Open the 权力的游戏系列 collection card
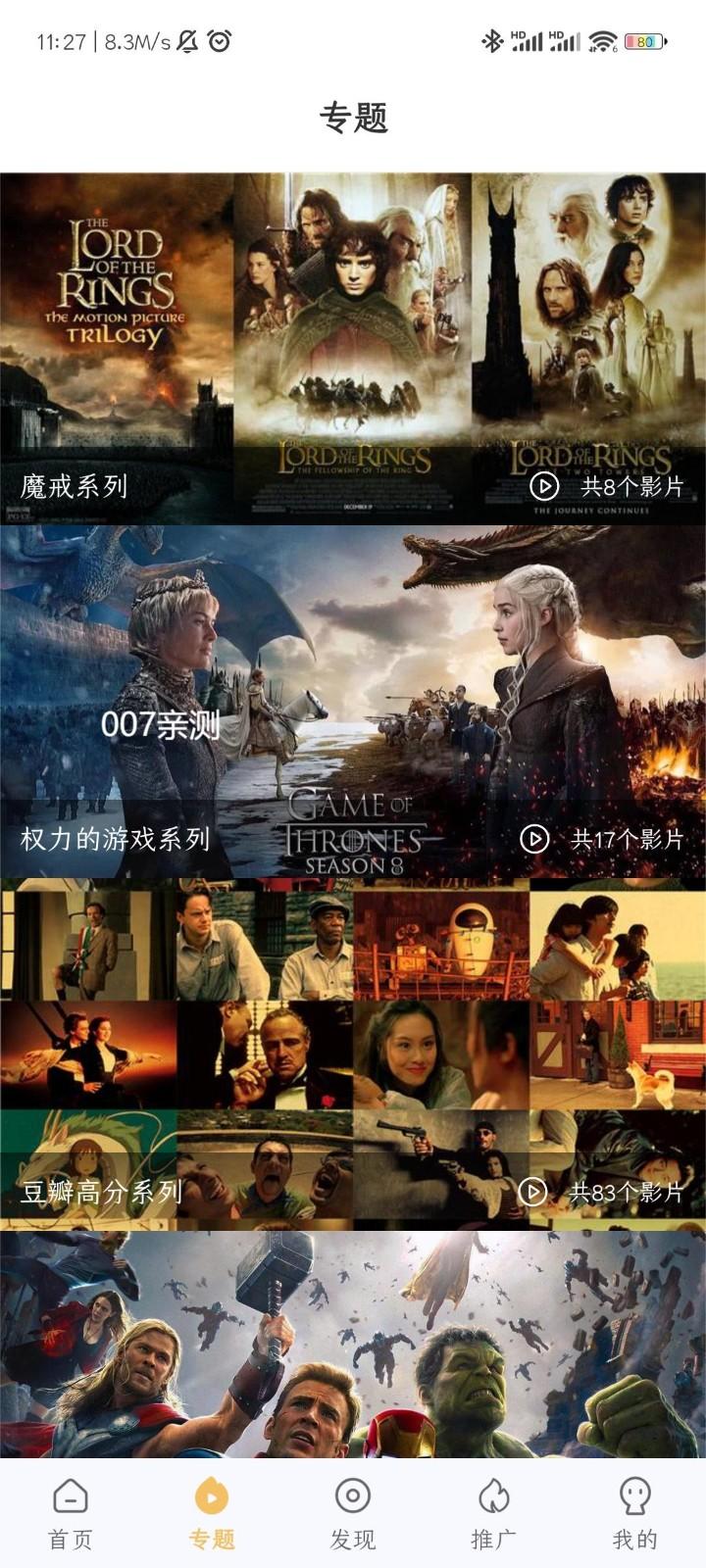The width and height of the screenshot is (706, 1568). tap(353, 701)
